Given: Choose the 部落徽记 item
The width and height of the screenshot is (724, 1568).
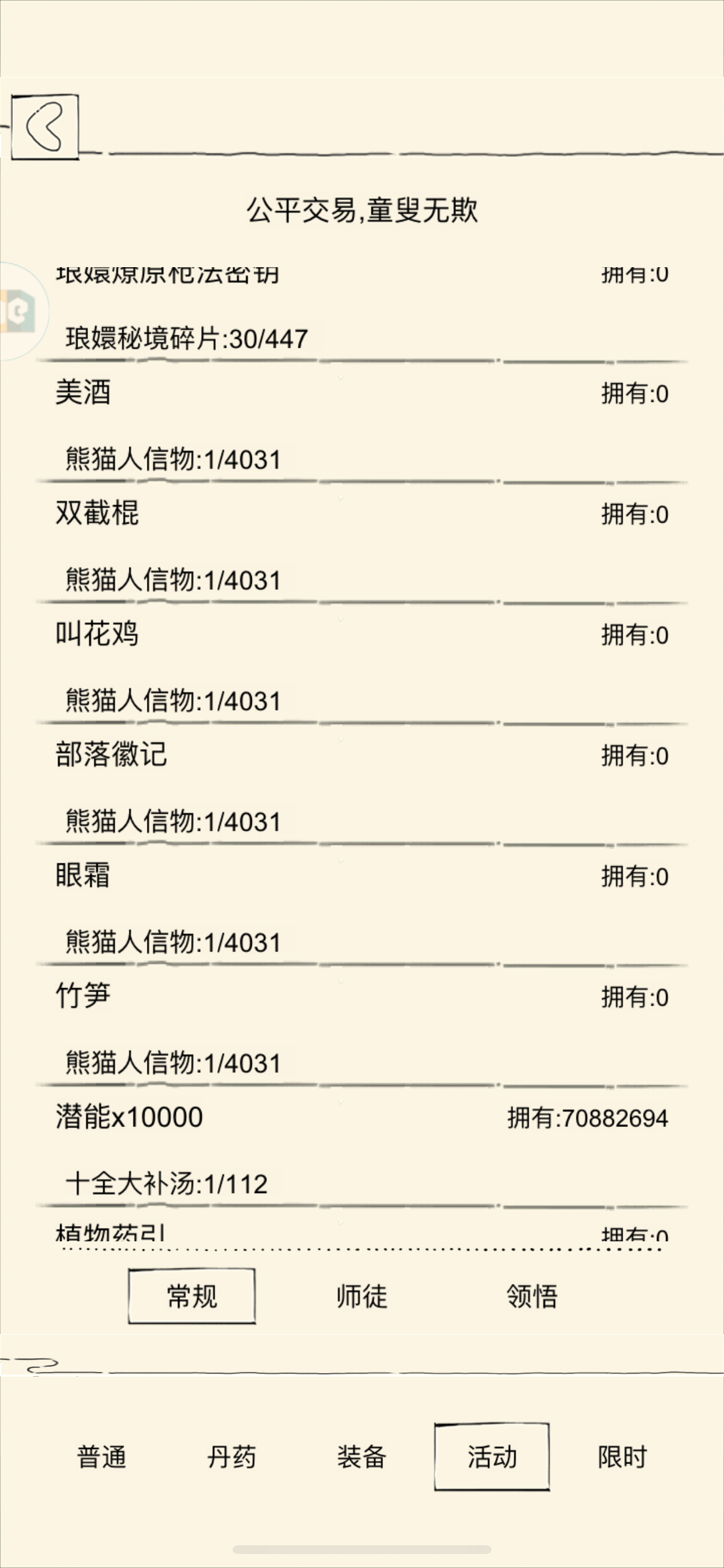Looking at the screenshot, I should pos(362,784).
